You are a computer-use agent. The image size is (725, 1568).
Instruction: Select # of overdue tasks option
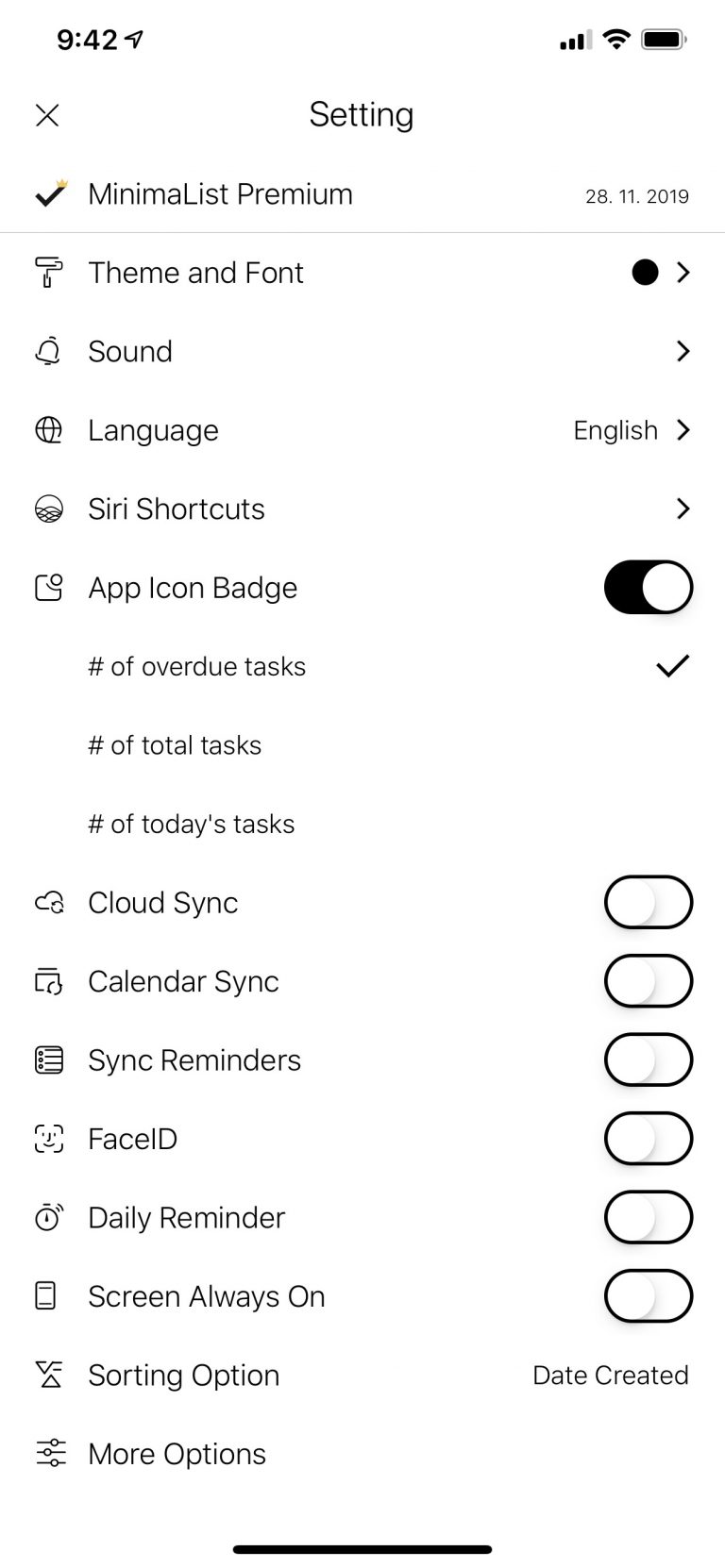tap(362, 666)
